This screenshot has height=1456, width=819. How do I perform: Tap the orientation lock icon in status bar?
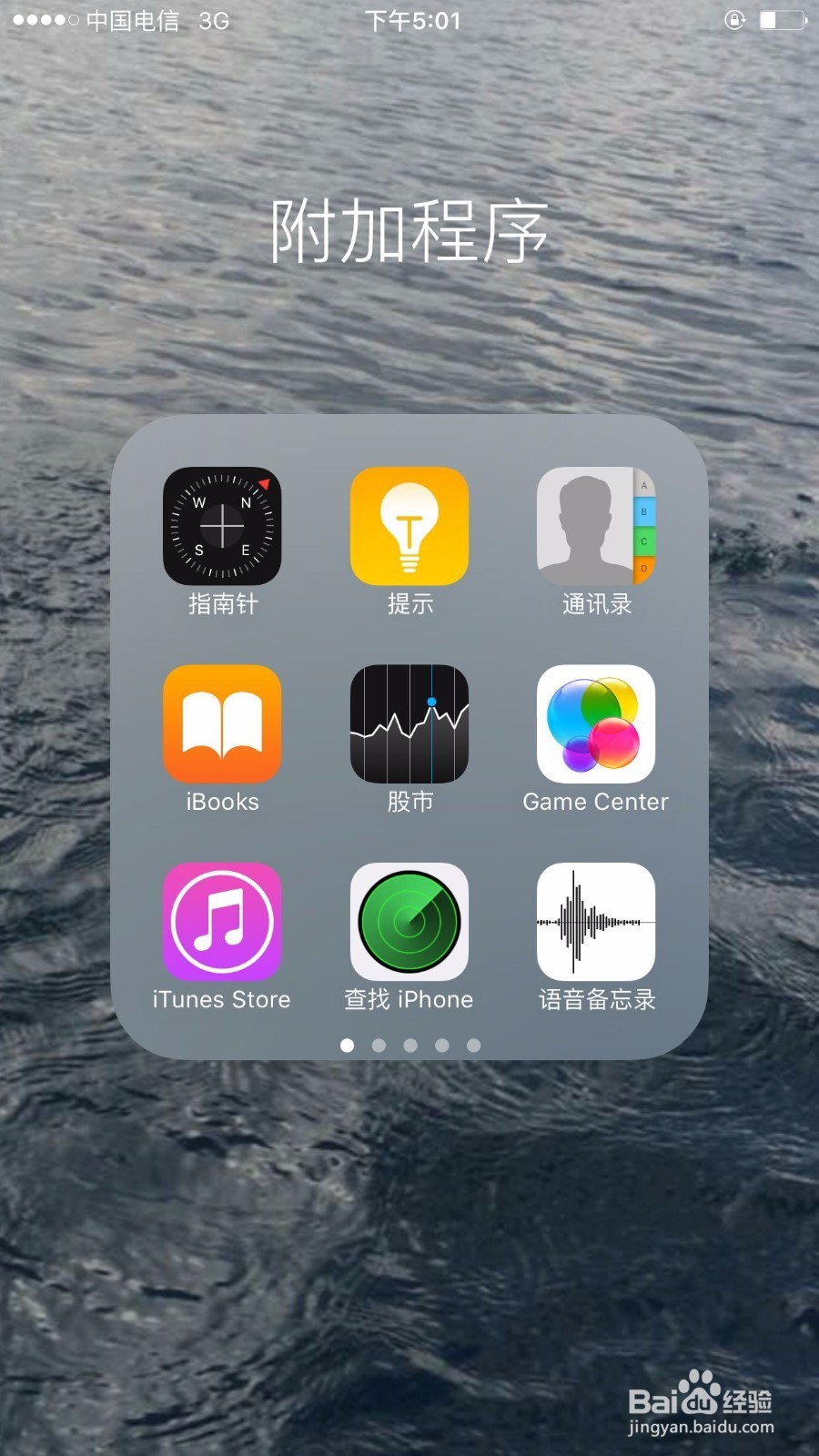click(x=733, y=20)
